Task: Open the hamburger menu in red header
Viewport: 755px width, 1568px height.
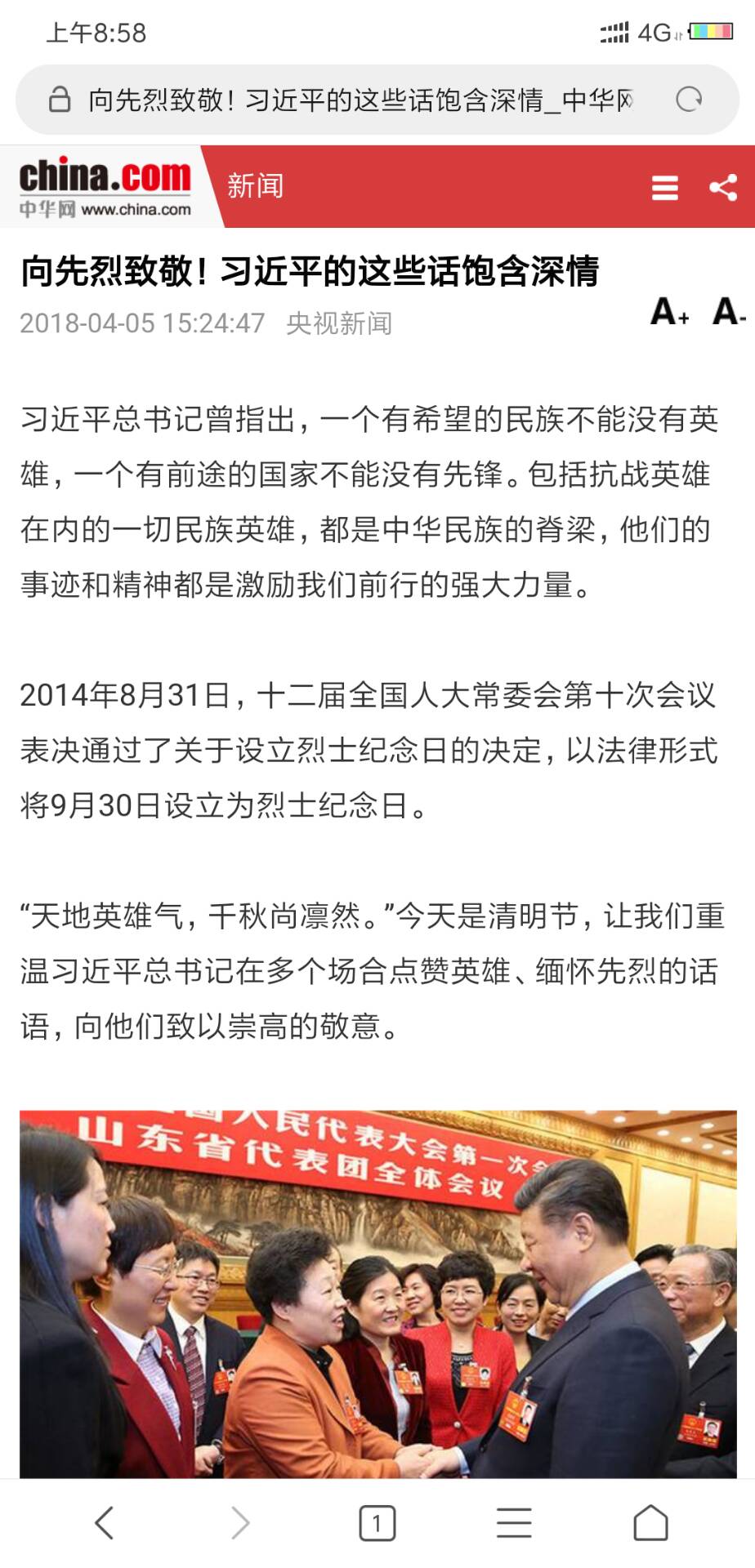Action: [664, 188]
